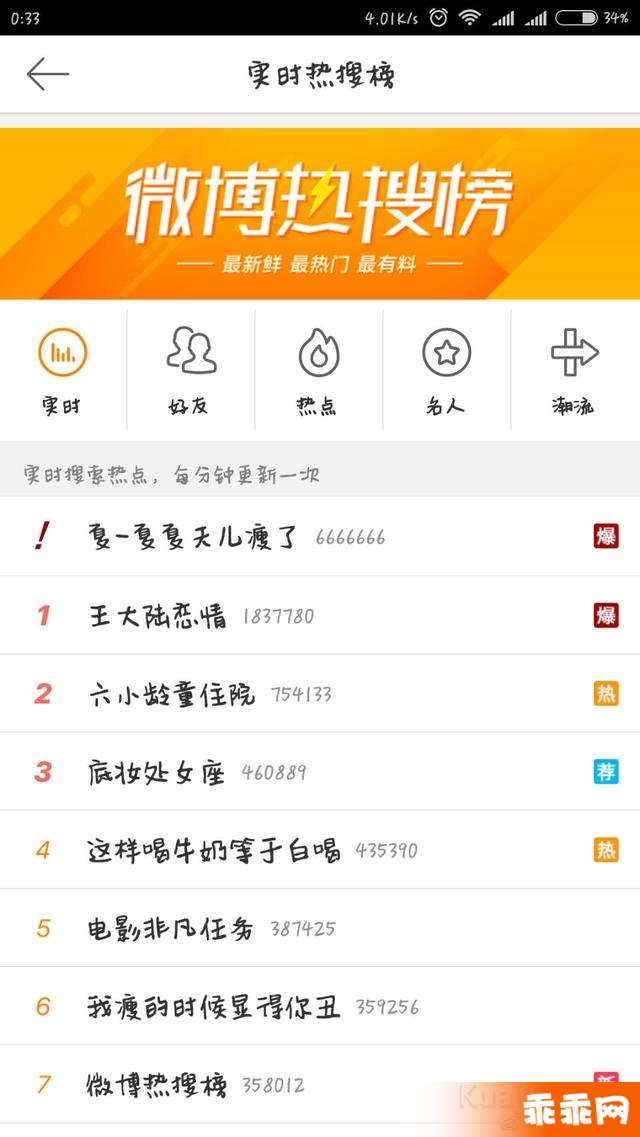View the 六小龄童住院 topic
The image size is (640, 1137).
320,693
